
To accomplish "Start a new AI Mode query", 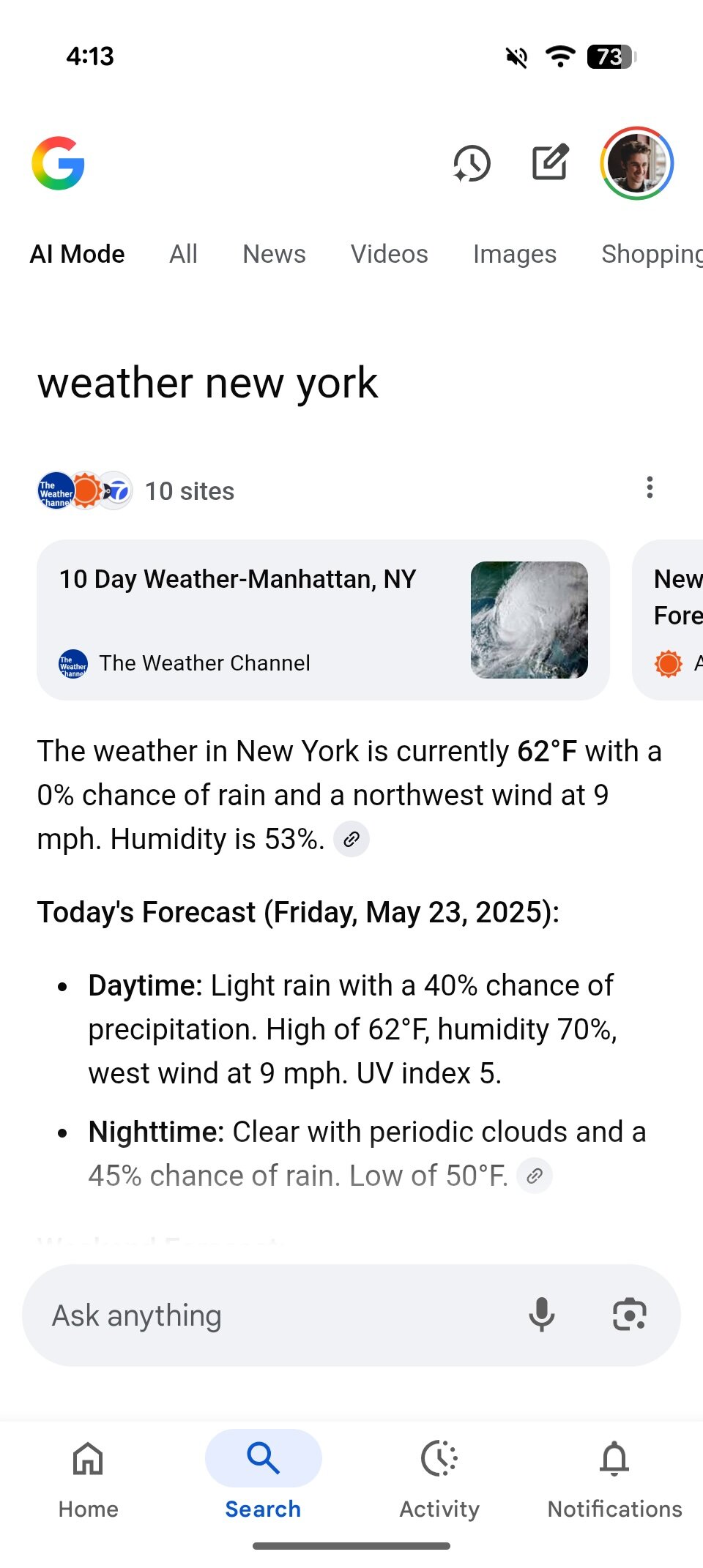I will [x=550, y=163].
